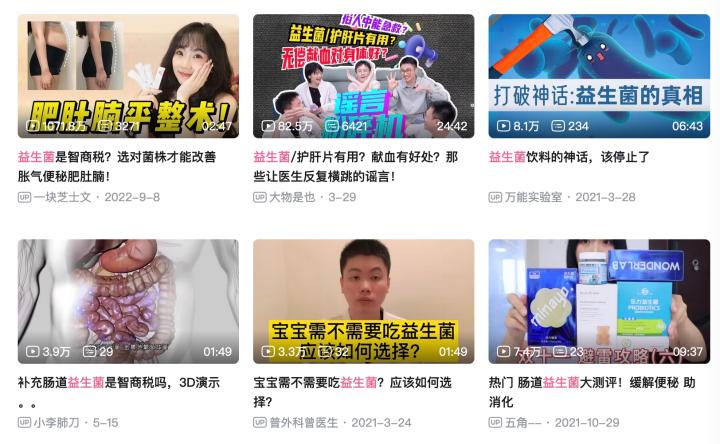Screen dimensions: 720x444
Task: View 小李肺刀's uploader profile
Action: (60, 423)
